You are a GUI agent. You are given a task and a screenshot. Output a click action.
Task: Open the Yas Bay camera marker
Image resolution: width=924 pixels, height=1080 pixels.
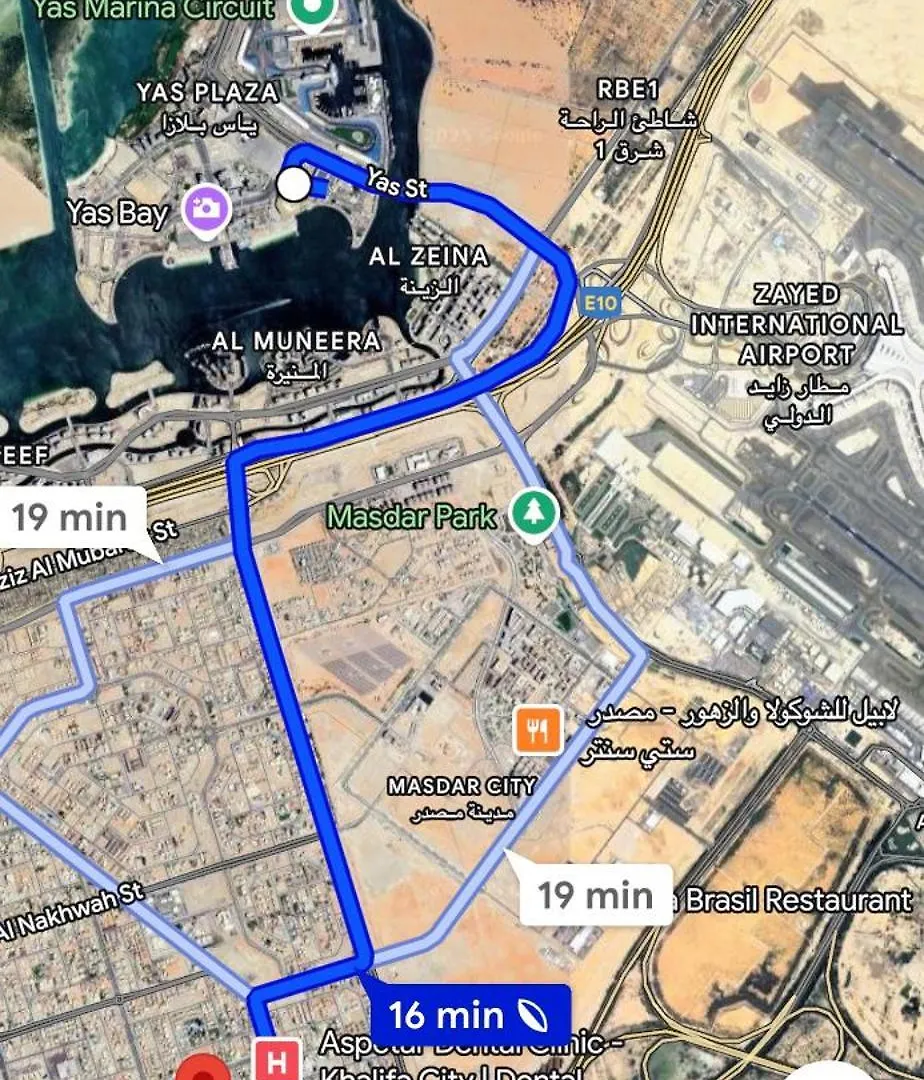coord(207,209)
